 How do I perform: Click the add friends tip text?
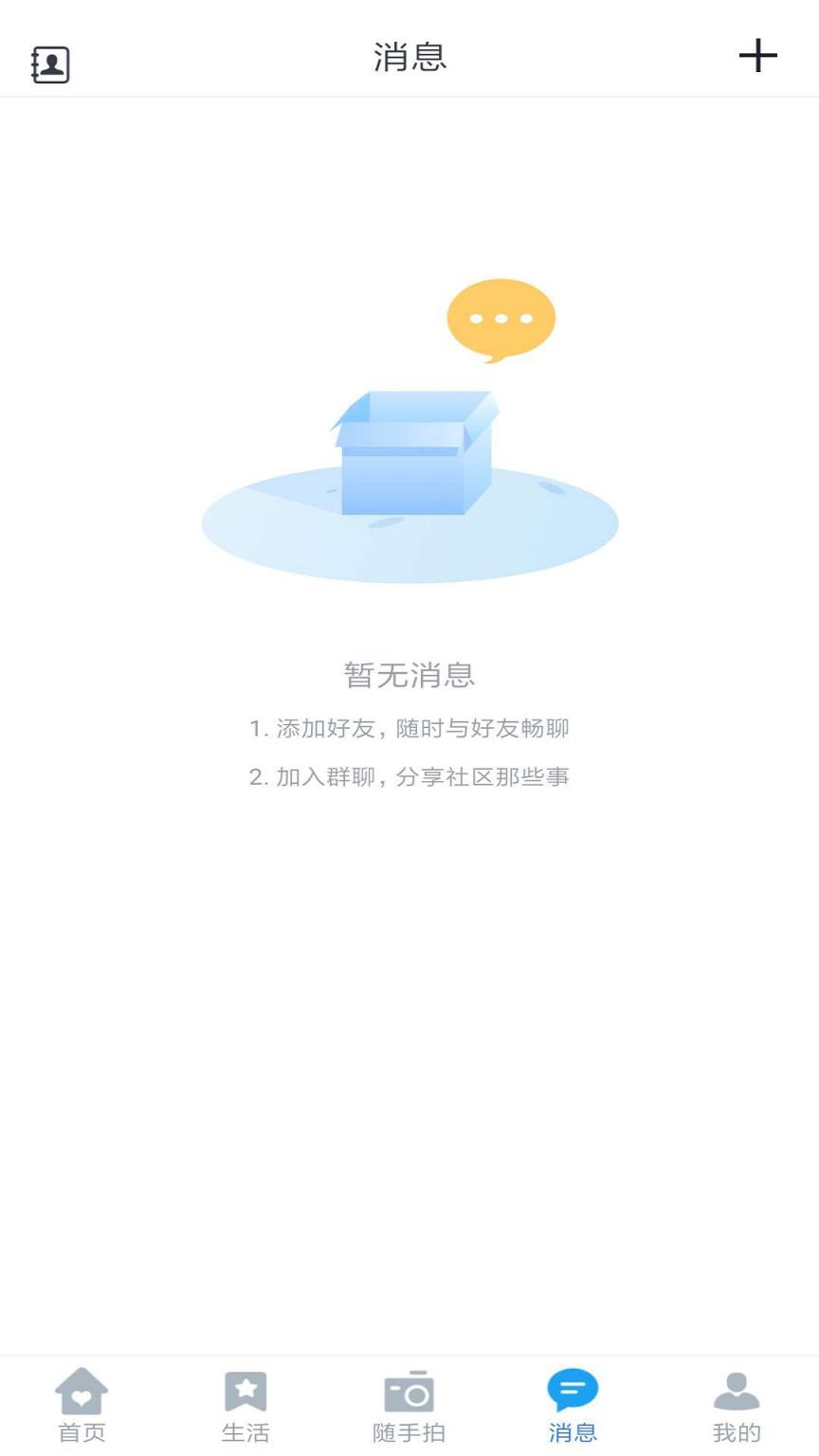point(409,728)
